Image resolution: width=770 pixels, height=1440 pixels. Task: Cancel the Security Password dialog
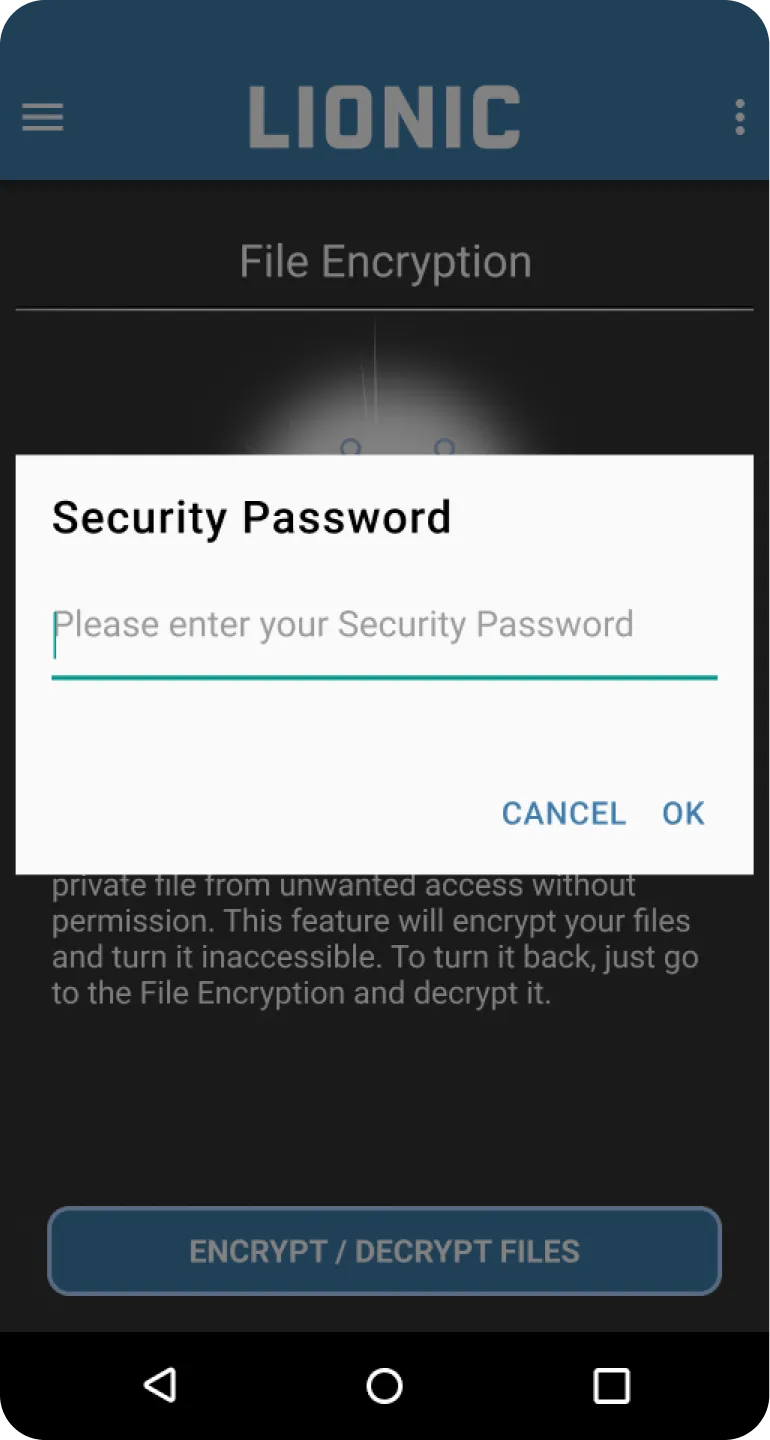pyautogui.click(x=563, y=813)
